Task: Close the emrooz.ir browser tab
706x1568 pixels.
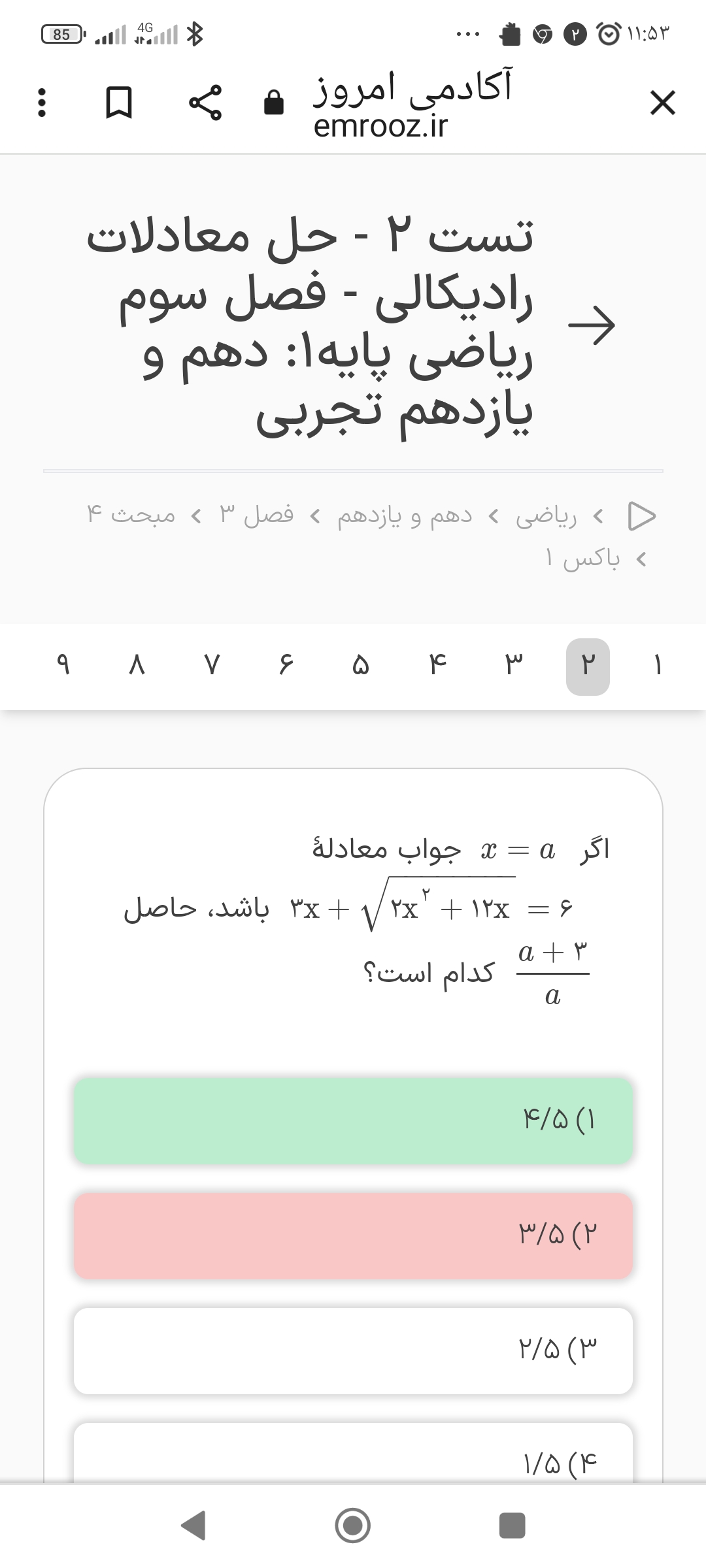Action: pyautogui.click(x=663, y=103)
